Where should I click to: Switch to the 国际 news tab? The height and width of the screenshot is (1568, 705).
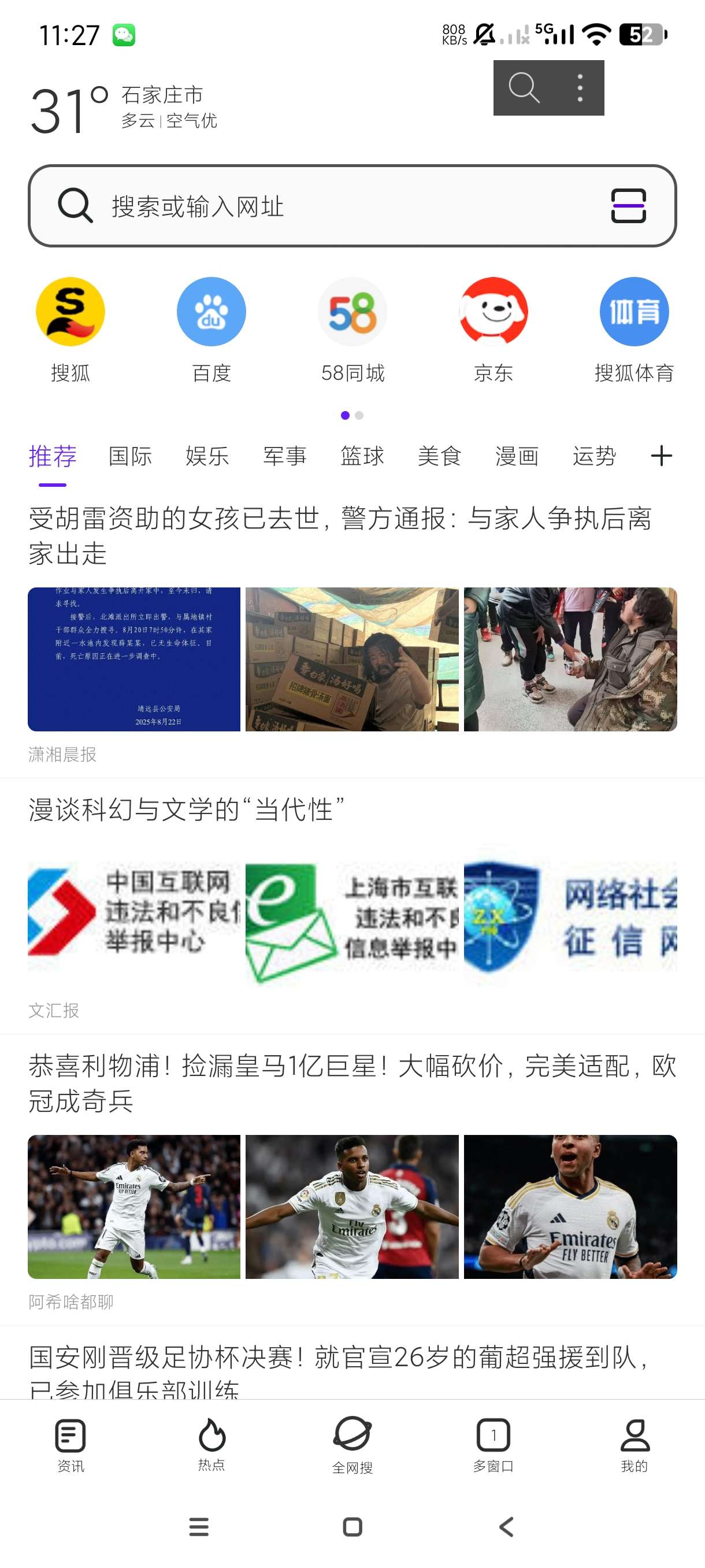pos(129,456)
